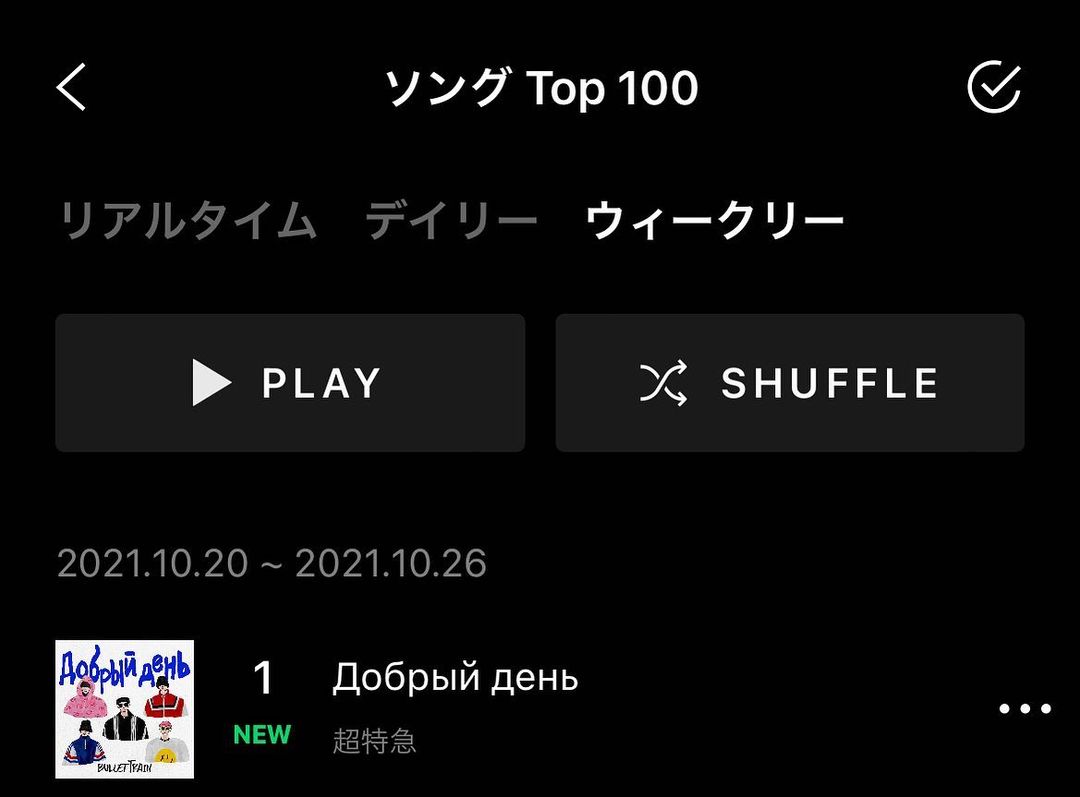The height and width of the screenshot is (797, 1080).
Task: Go back using the arrow
Action: click(72, 88)
